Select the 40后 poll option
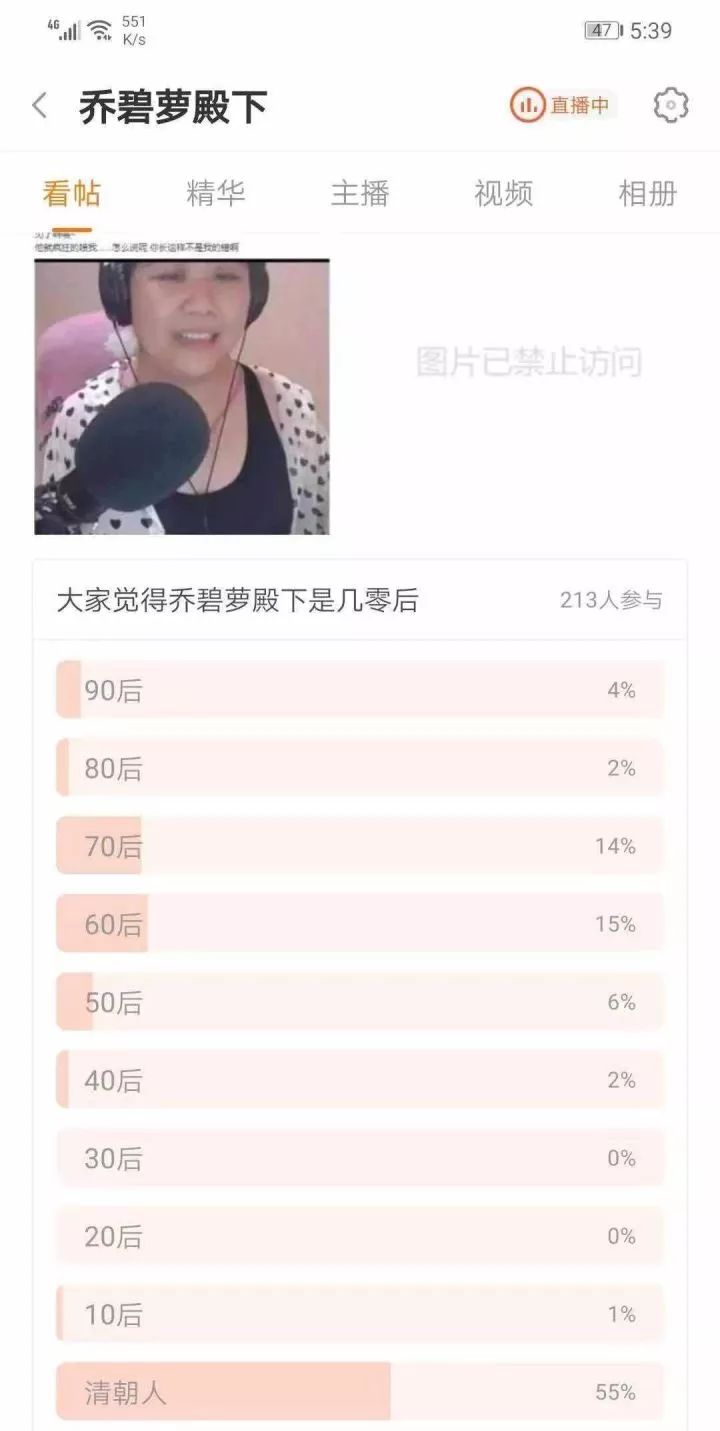 click(x=360, y=1080)
